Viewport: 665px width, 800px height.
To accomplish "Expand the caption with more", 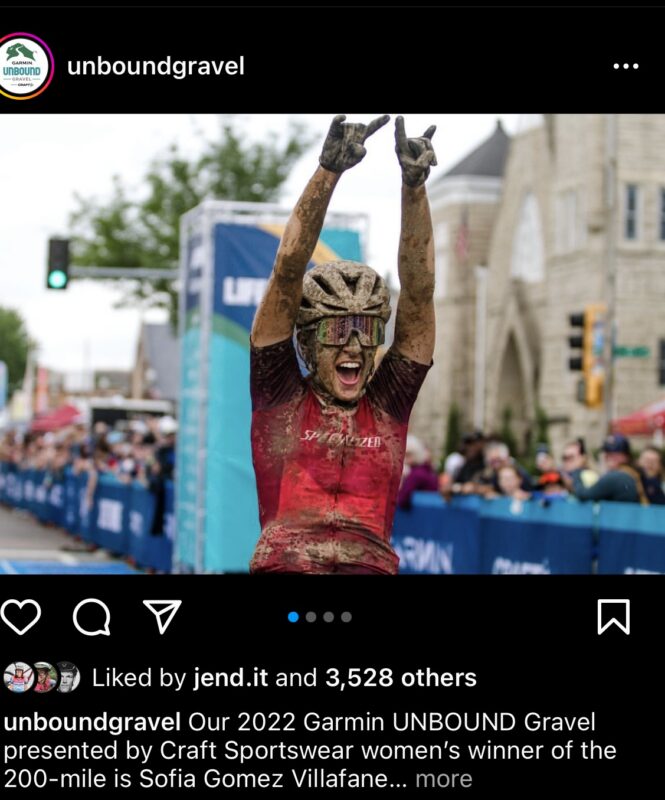I will 444,778.
